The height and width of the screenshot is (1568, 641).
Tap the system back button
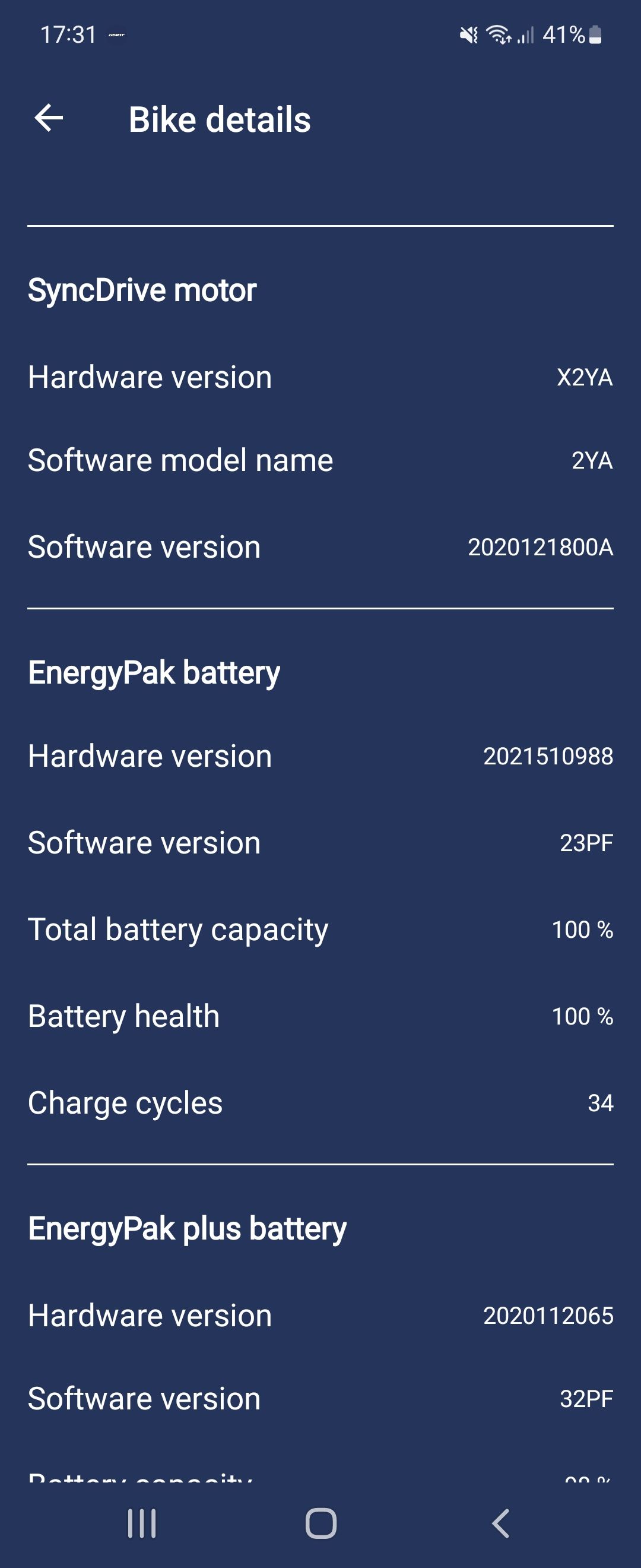[499, 1523]
